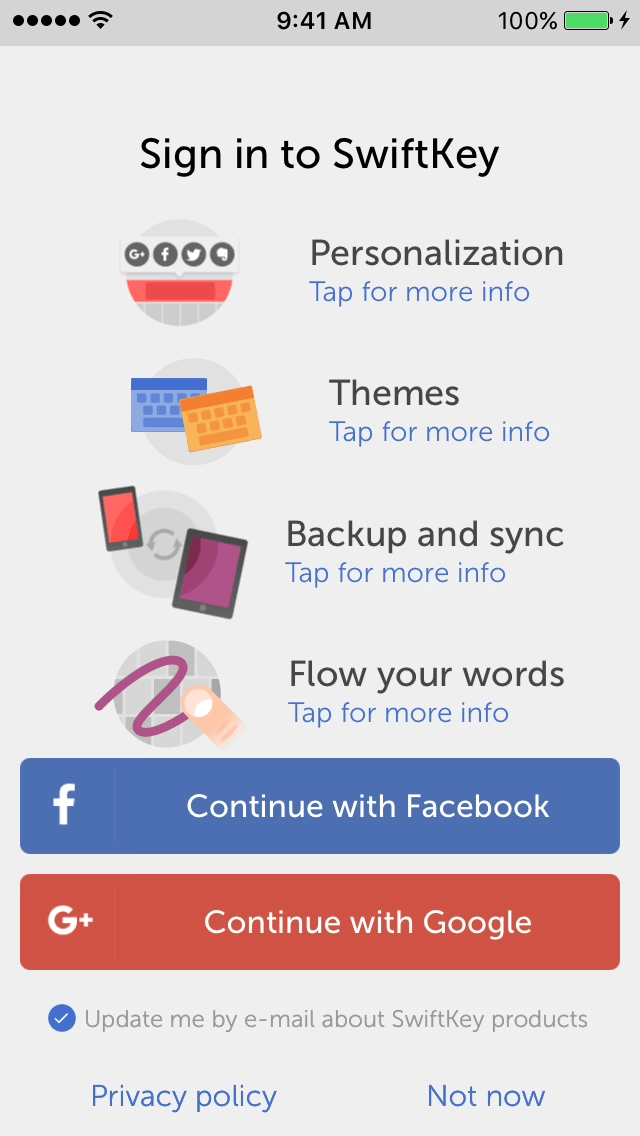
Task: Skip sign-in with Not now
Action: (485, 1096)
